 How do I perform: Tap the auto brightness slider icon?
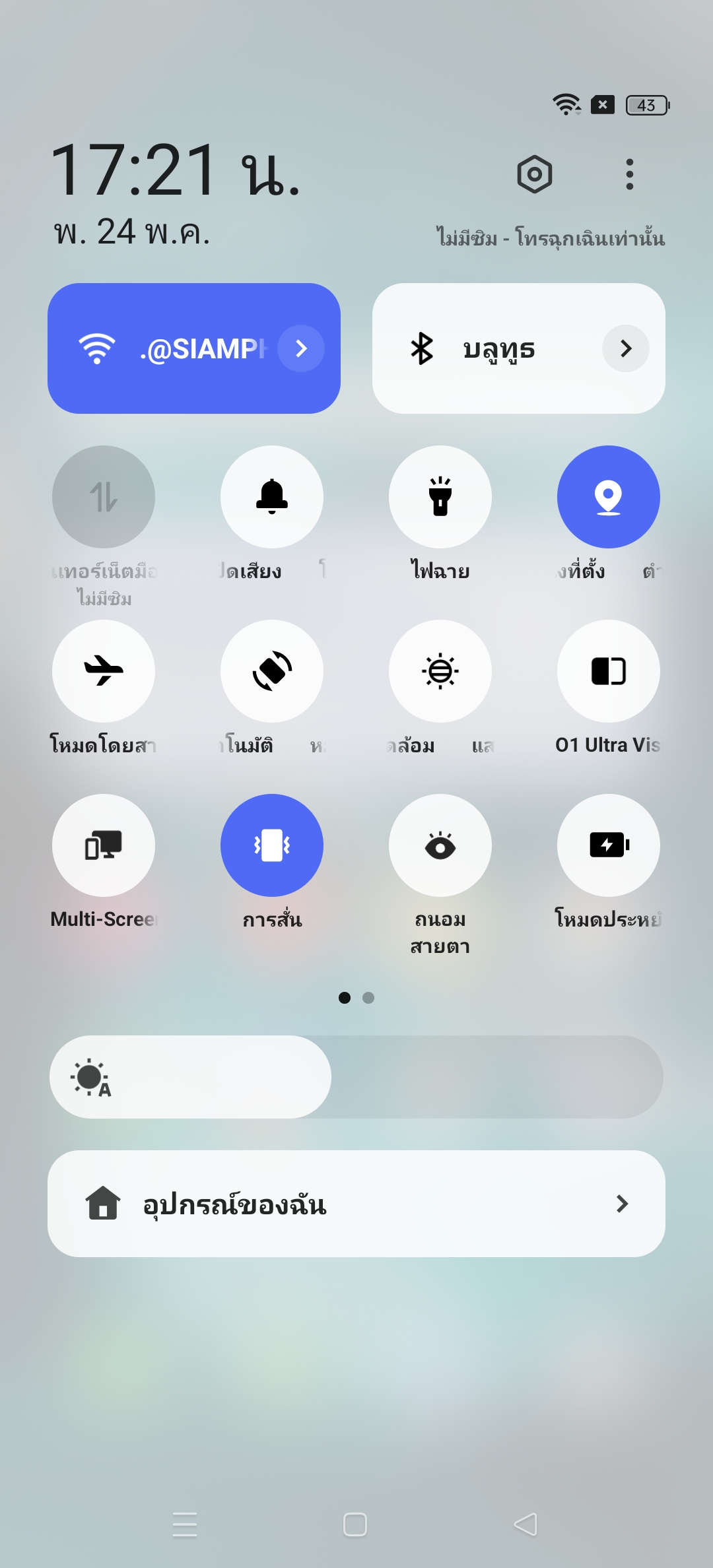(91, 1078)
